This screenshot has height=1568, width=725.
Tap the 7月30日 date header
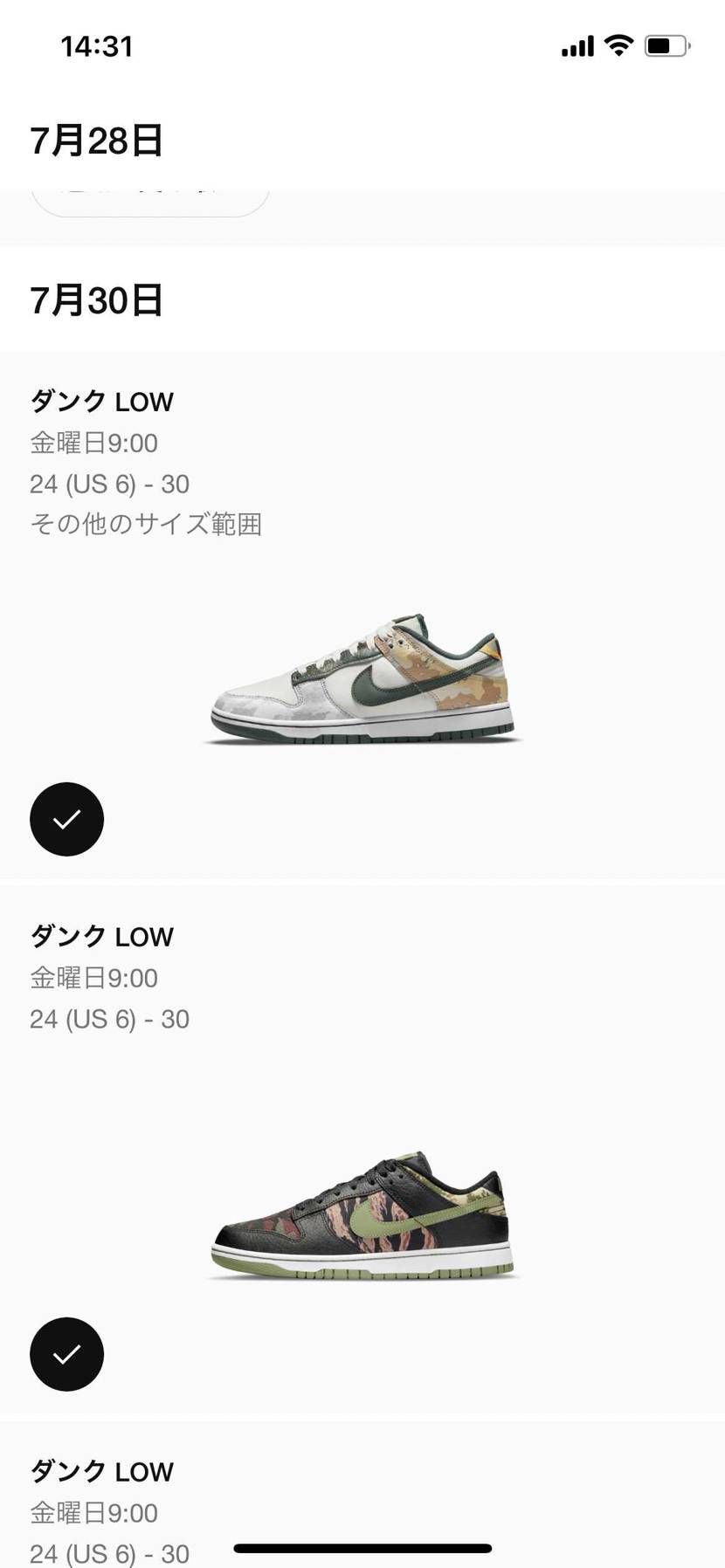(x=96, y=300)
